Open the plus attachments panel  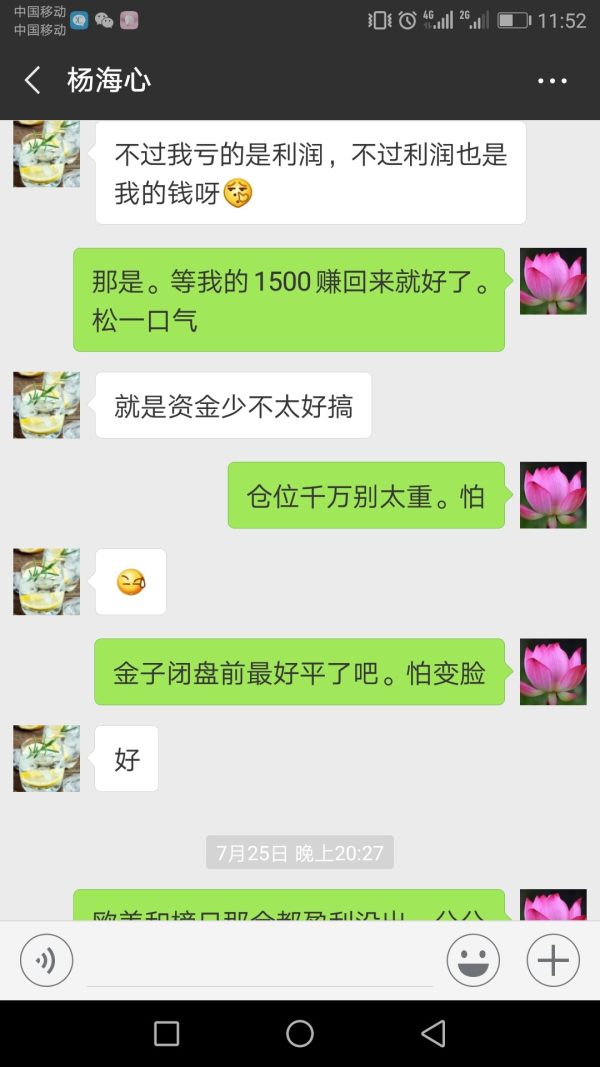click(x=552, y=961)
